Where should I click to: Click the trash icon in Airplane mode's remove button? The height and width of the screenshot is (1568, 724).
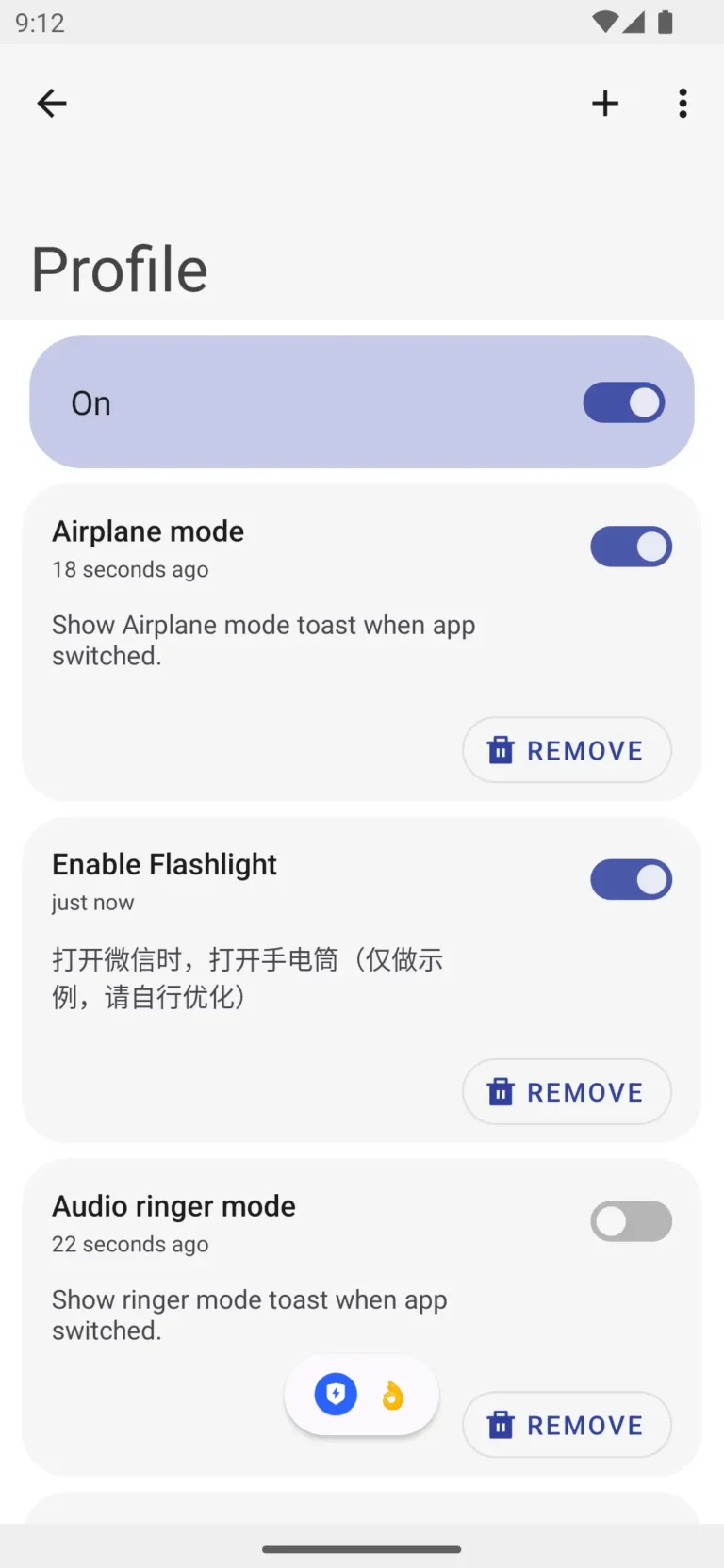[x=501, y=750]
